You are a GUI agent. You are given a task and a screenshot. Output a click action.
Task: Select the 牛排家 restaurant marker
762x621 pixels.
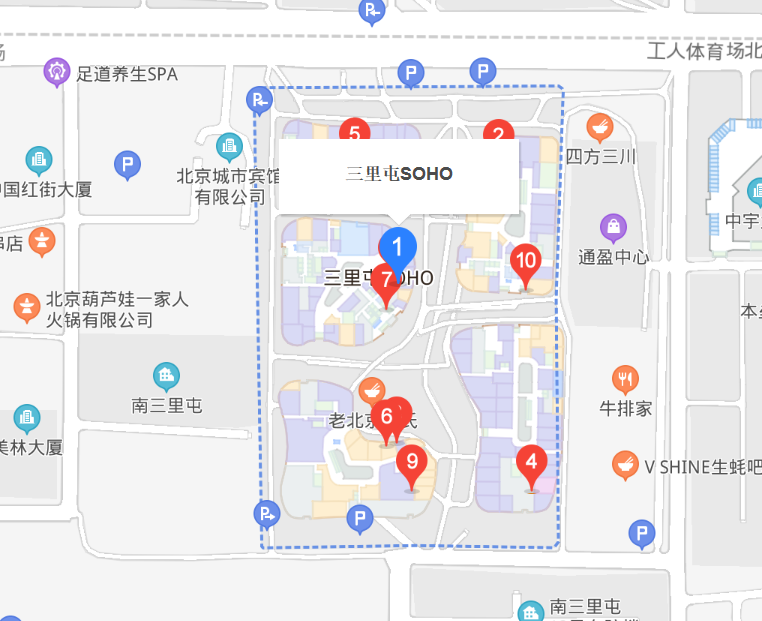point(626,379)
